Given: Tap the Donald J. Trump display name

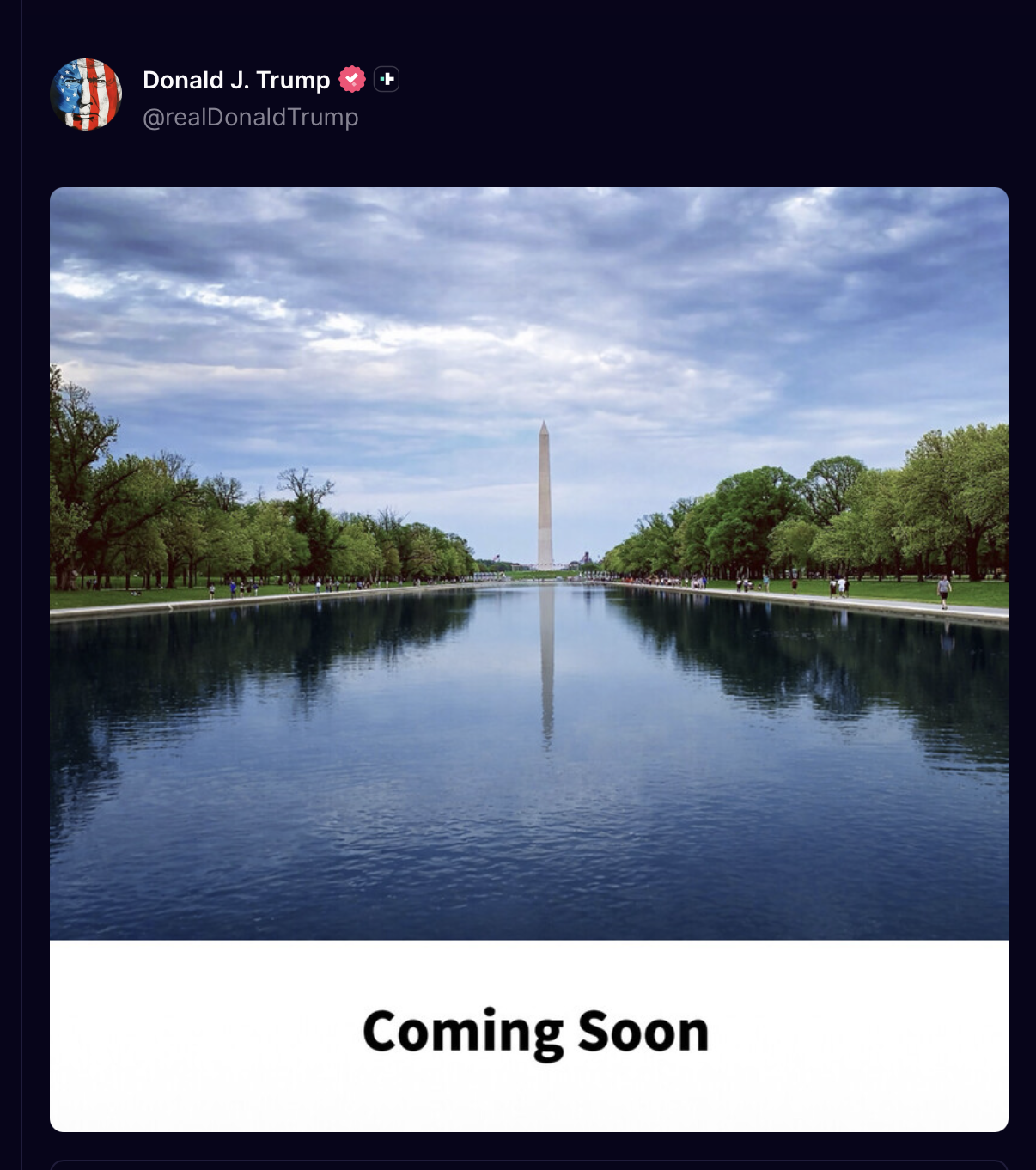Looking at the screenshot, I should [x=236, y=80].
